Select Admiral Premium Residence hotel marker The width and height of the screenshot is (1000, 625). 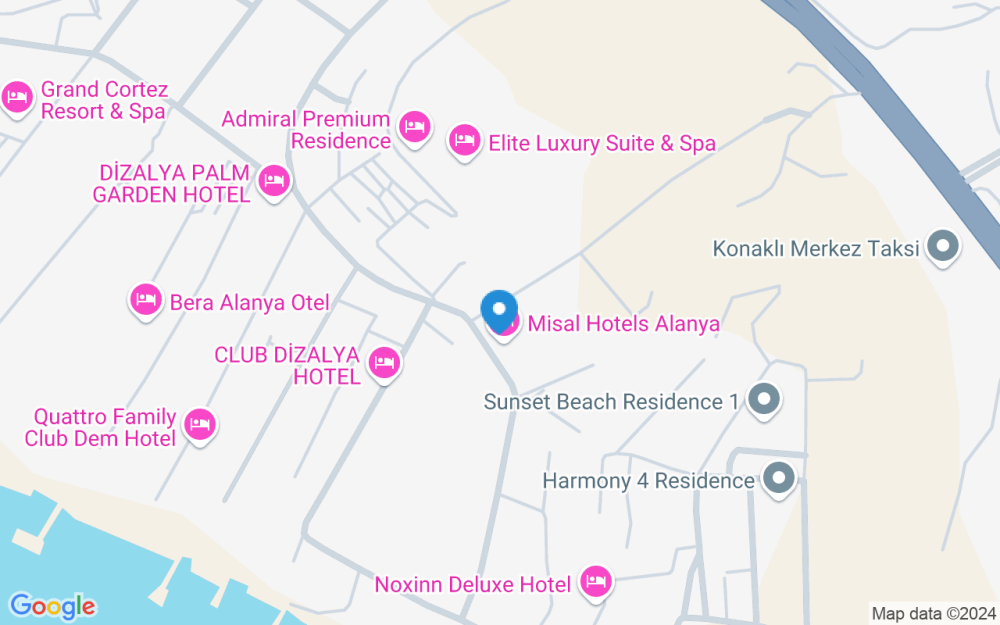(414, 128)
